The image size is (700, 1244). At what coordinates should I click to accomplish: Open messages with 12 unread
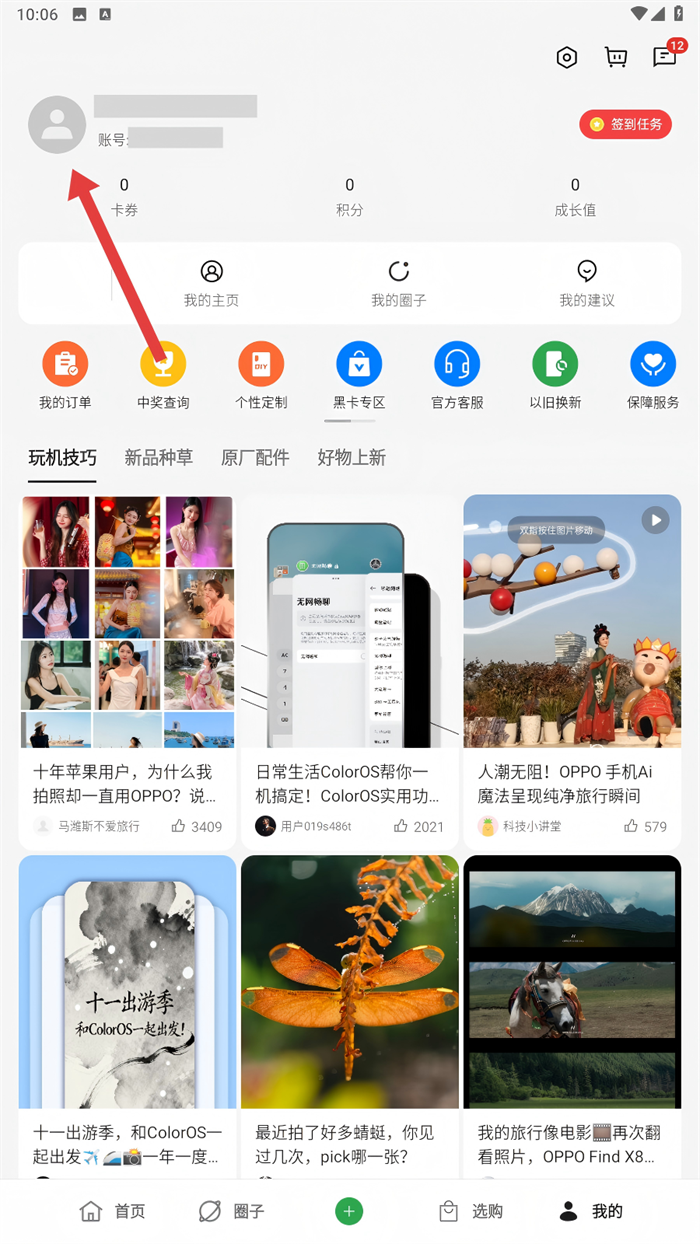coord(665,57)
